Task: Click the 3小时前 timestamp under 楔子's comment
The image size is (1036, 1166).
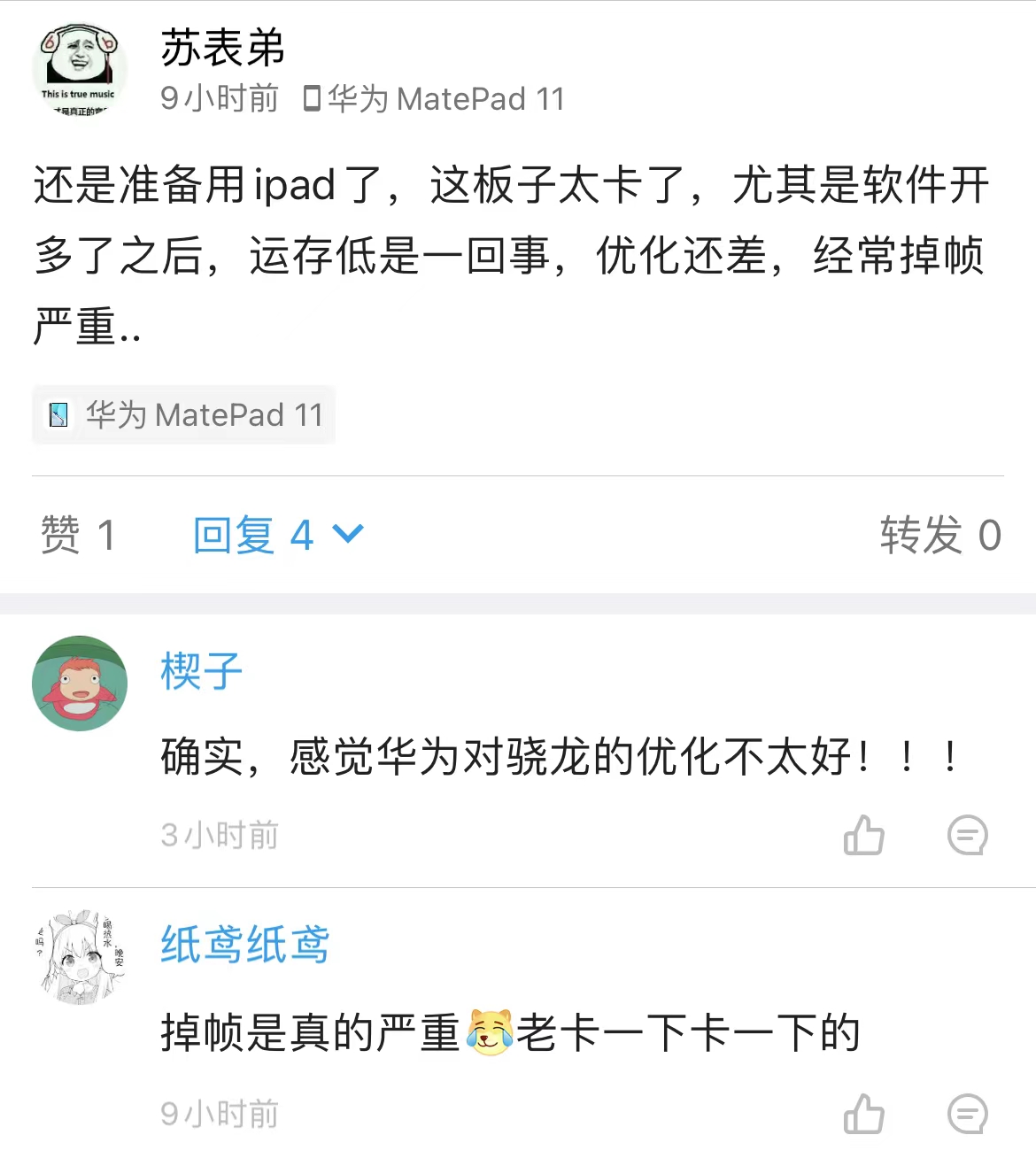Action: pos(220,833)
